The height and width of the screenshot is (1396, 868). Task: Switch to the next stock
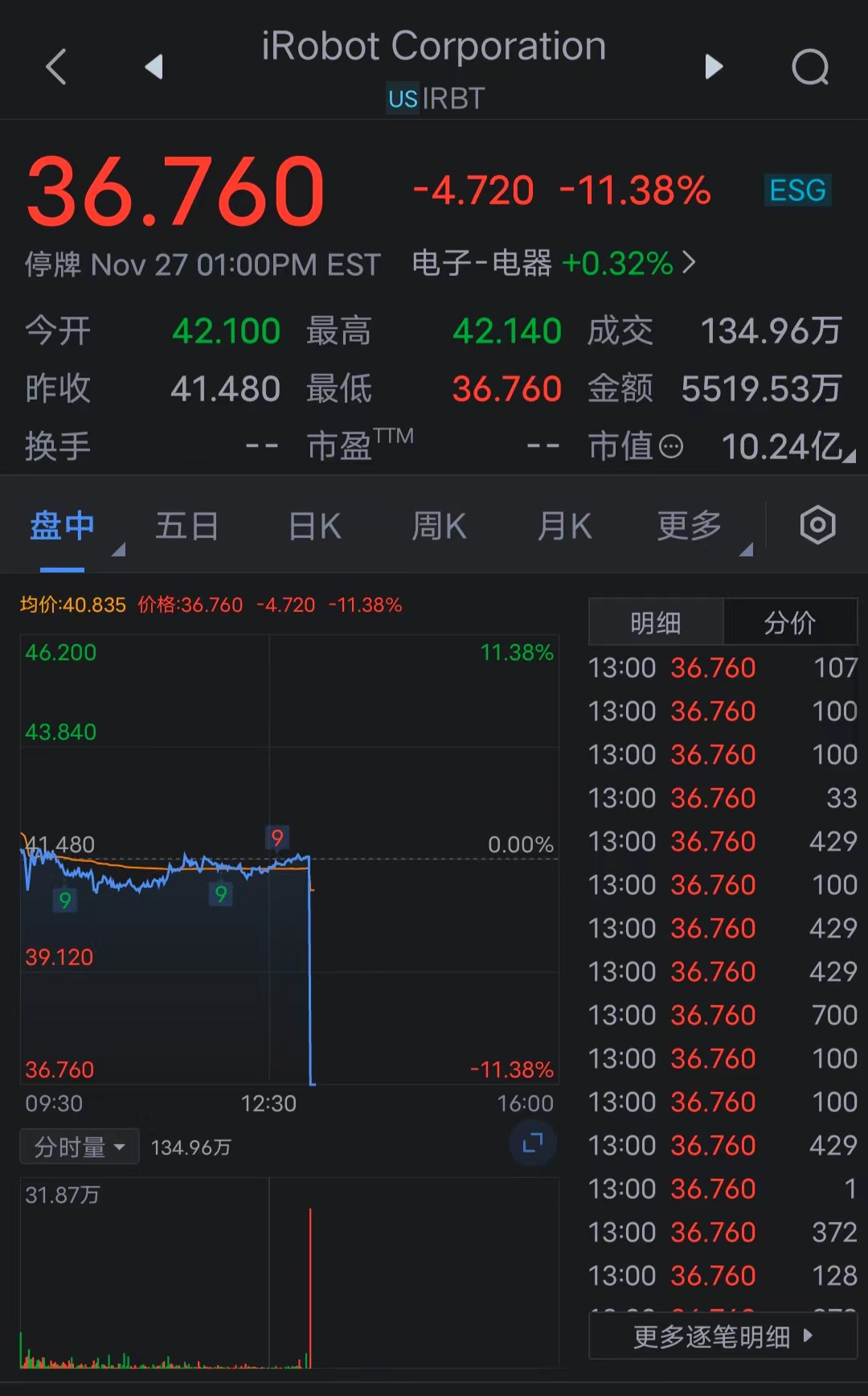coord(714,66)
